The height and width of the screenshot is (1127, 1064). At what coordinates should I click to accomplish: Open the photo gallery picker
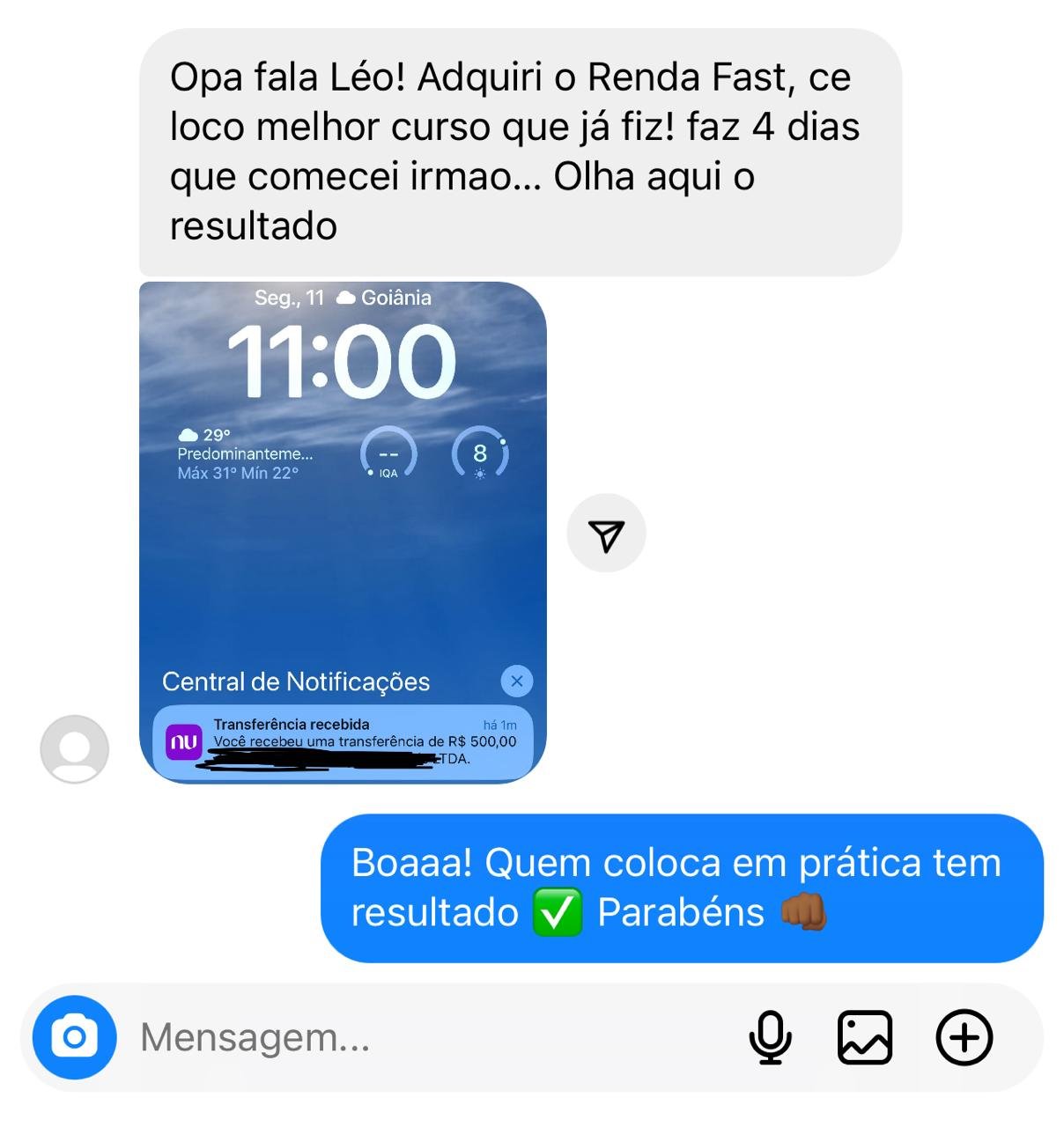864,1037
